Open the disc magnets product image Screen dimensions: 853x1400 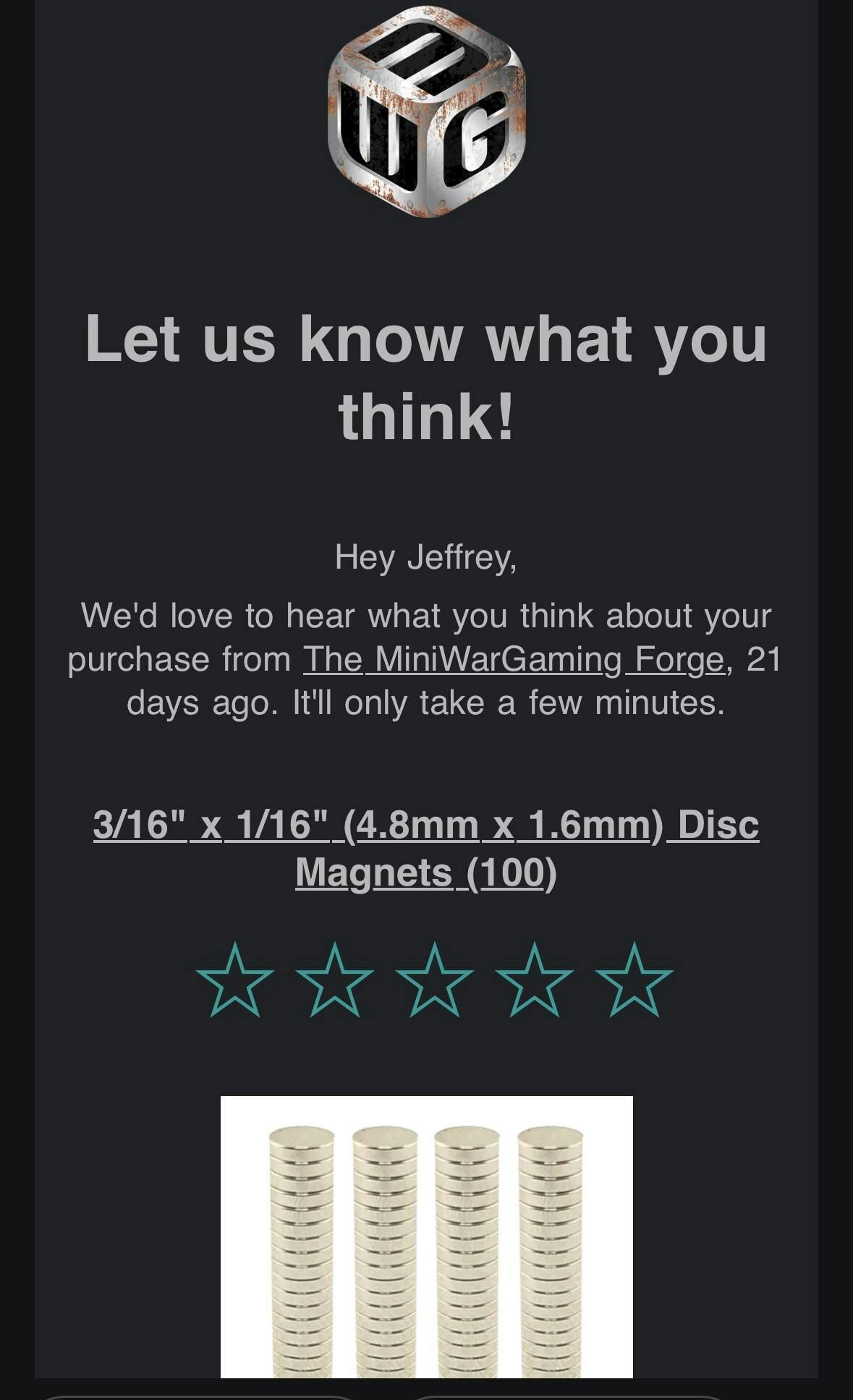[426, 1236]
